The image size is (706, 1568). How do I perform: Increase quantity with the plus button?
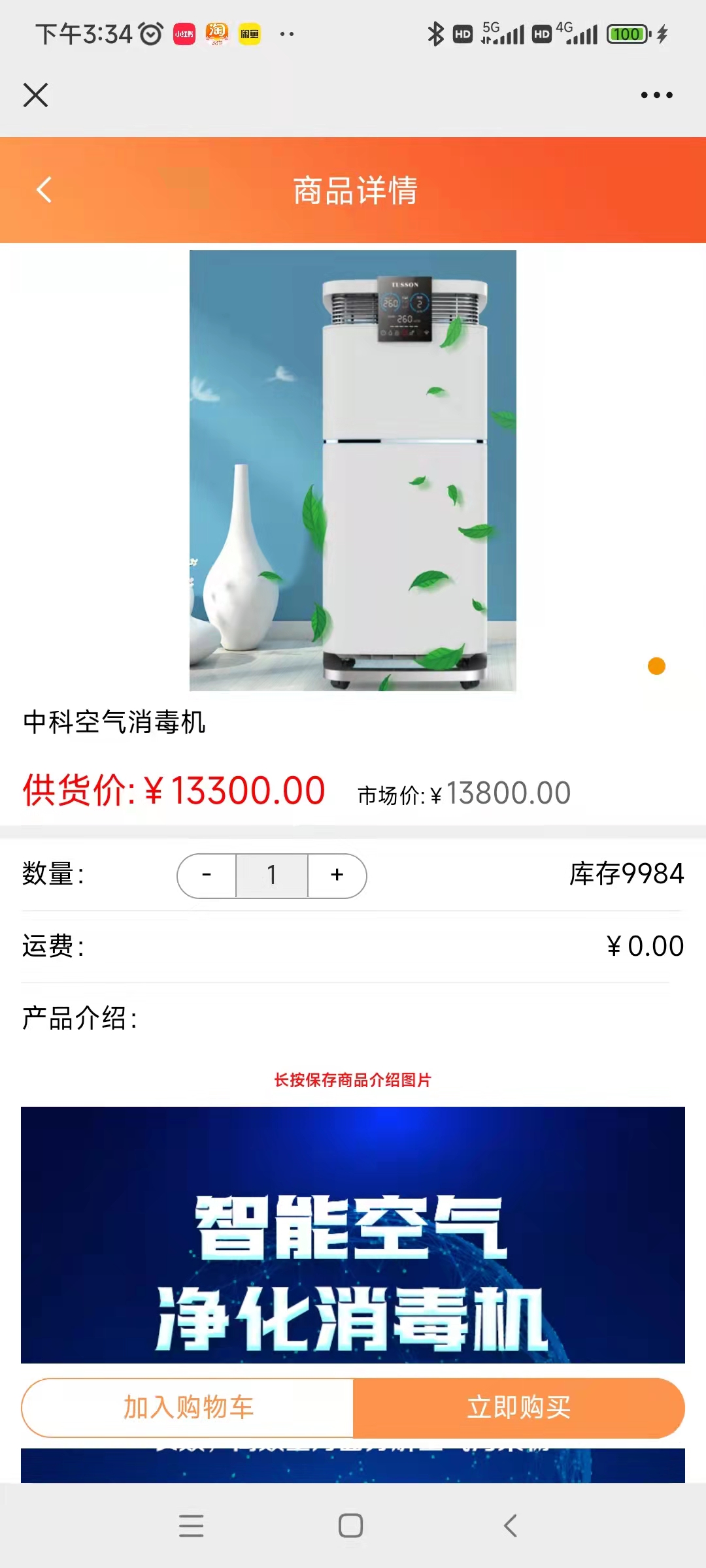tap(337, 875)
